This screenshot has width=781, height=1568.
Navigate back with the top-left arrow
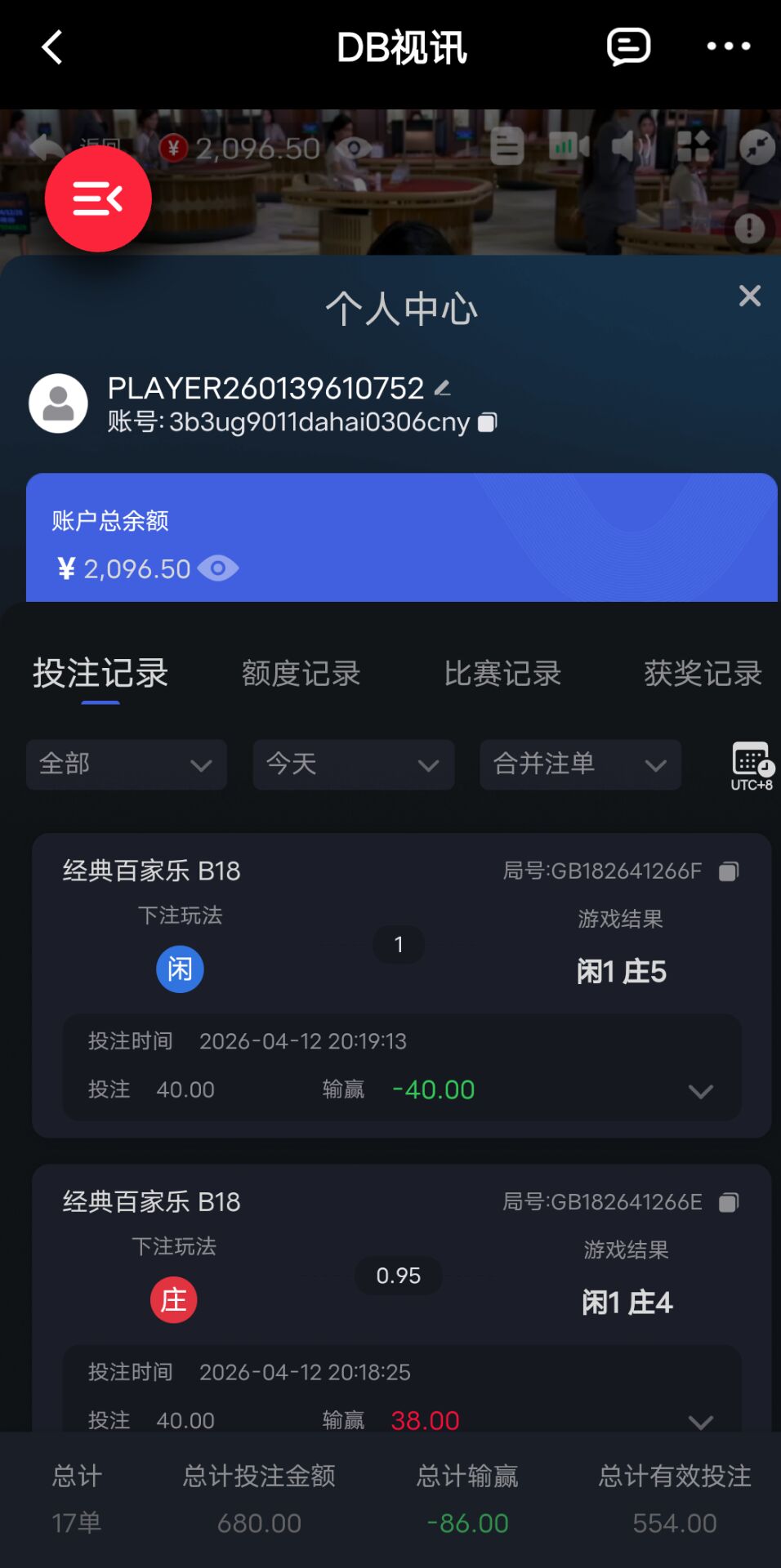pos(52,47)
